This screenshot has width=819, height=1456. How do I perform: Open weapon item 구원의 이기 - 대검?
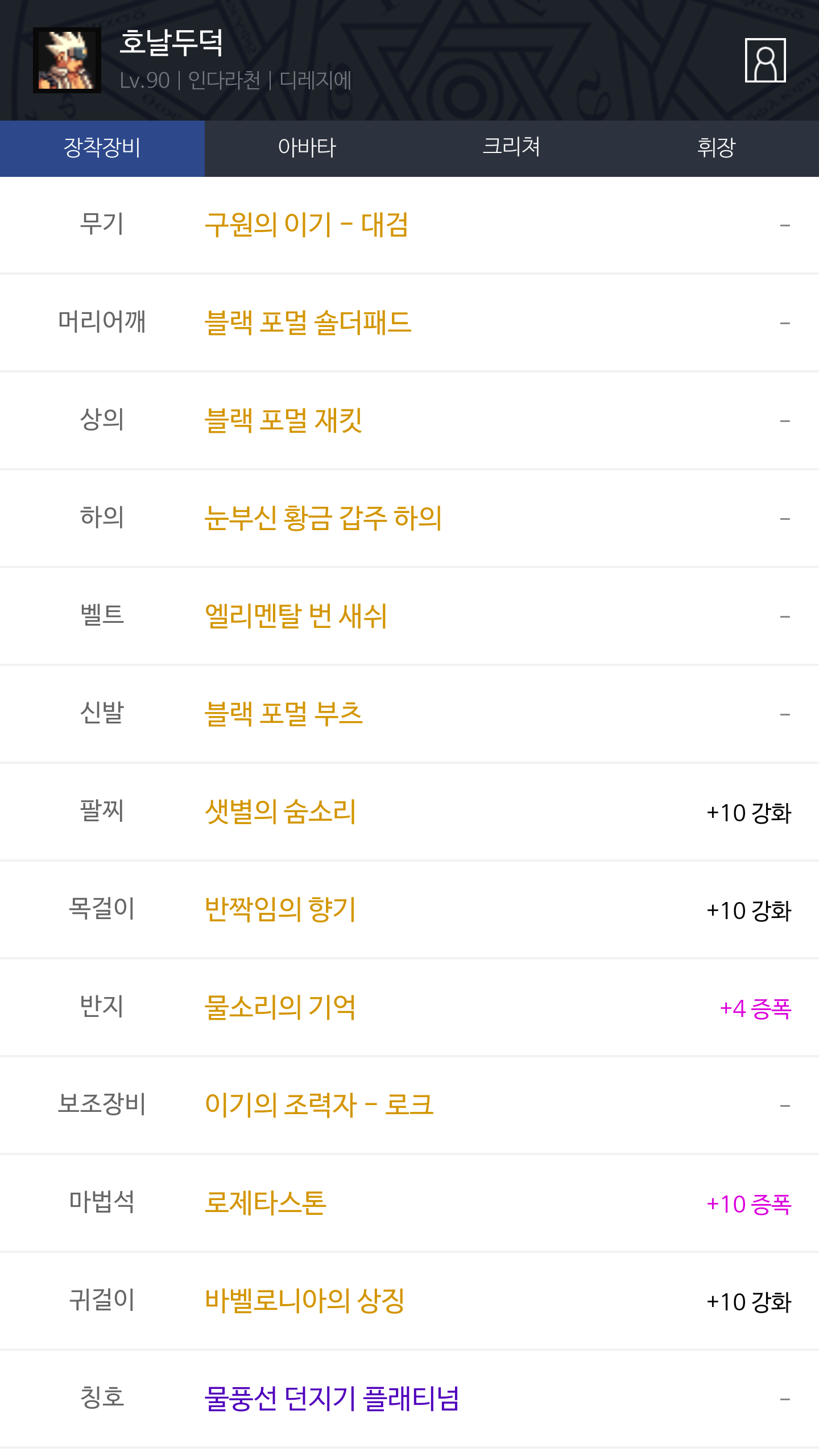coord(307,225)
